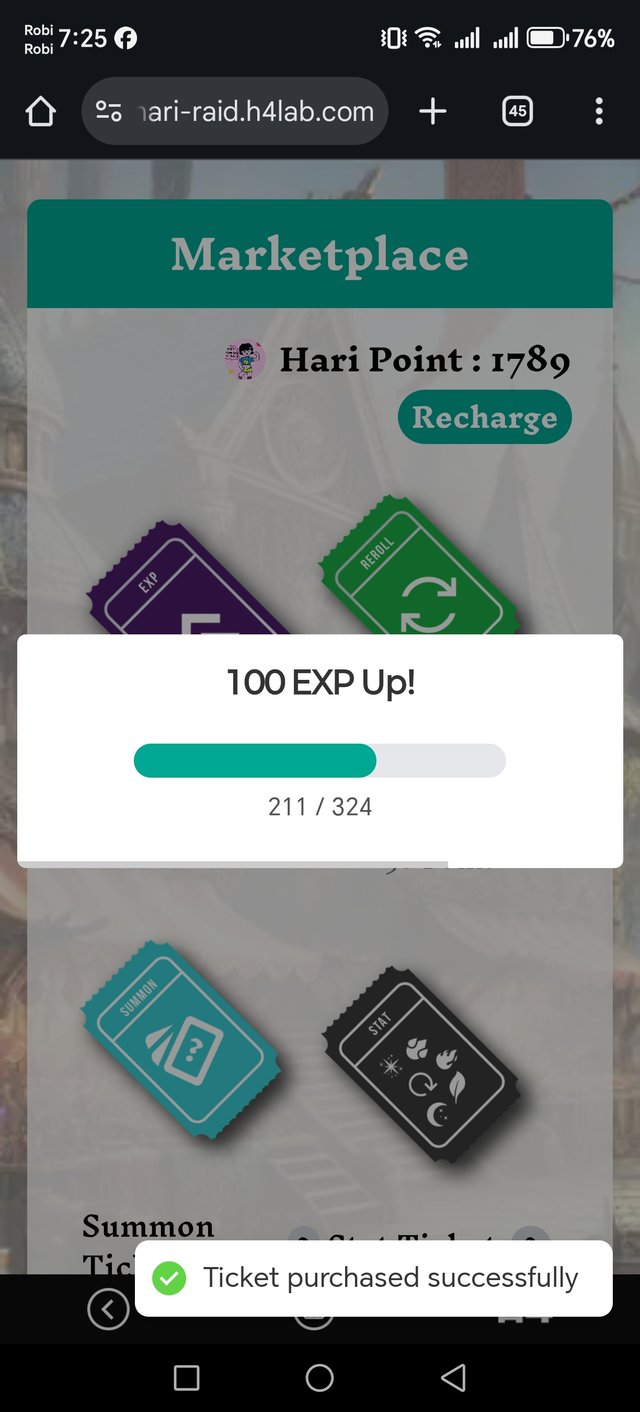
Task: Tap the circular back arrow button
Action: click(x=108, y=1309)
